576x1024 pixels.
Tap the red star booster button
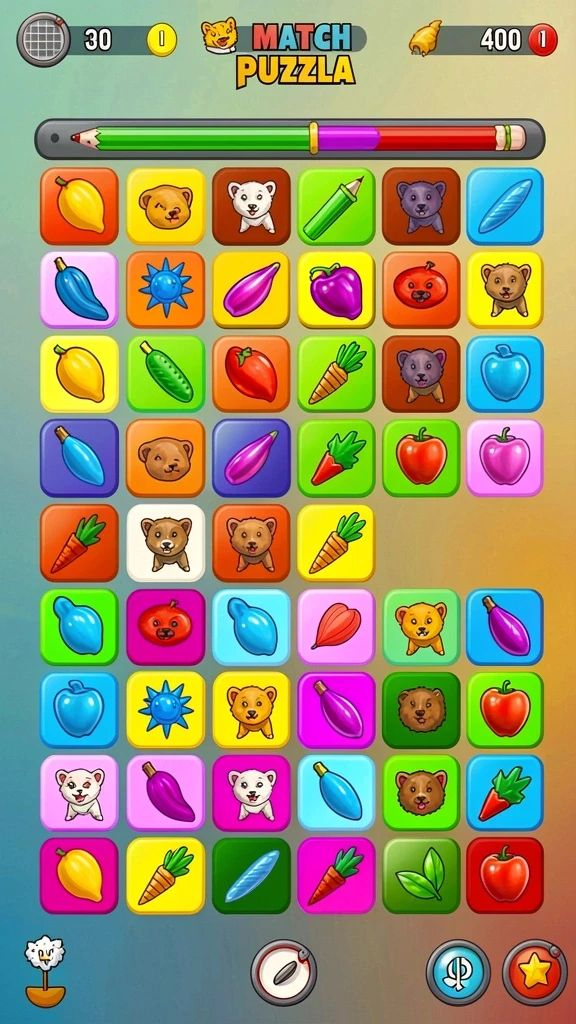tap(534, 972)
